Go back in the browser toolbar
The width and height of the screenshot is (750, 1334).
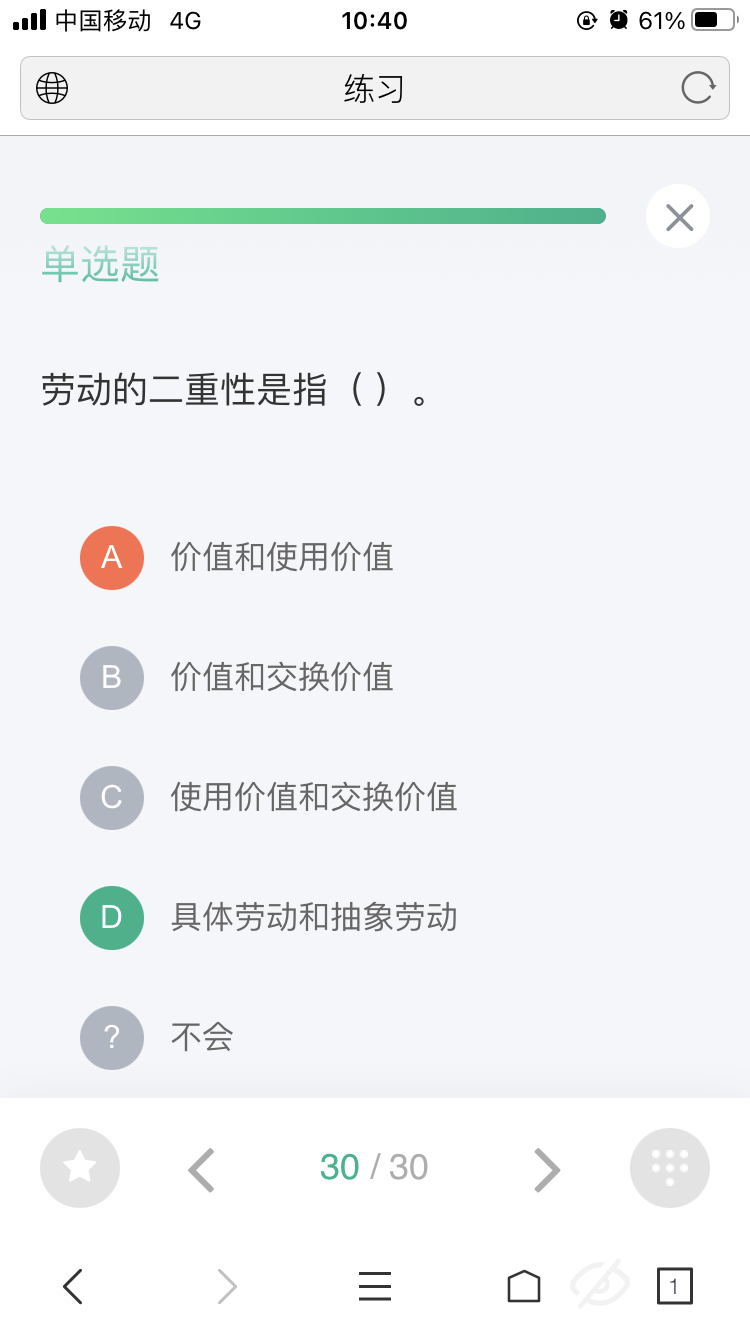tap(73, 1286)
